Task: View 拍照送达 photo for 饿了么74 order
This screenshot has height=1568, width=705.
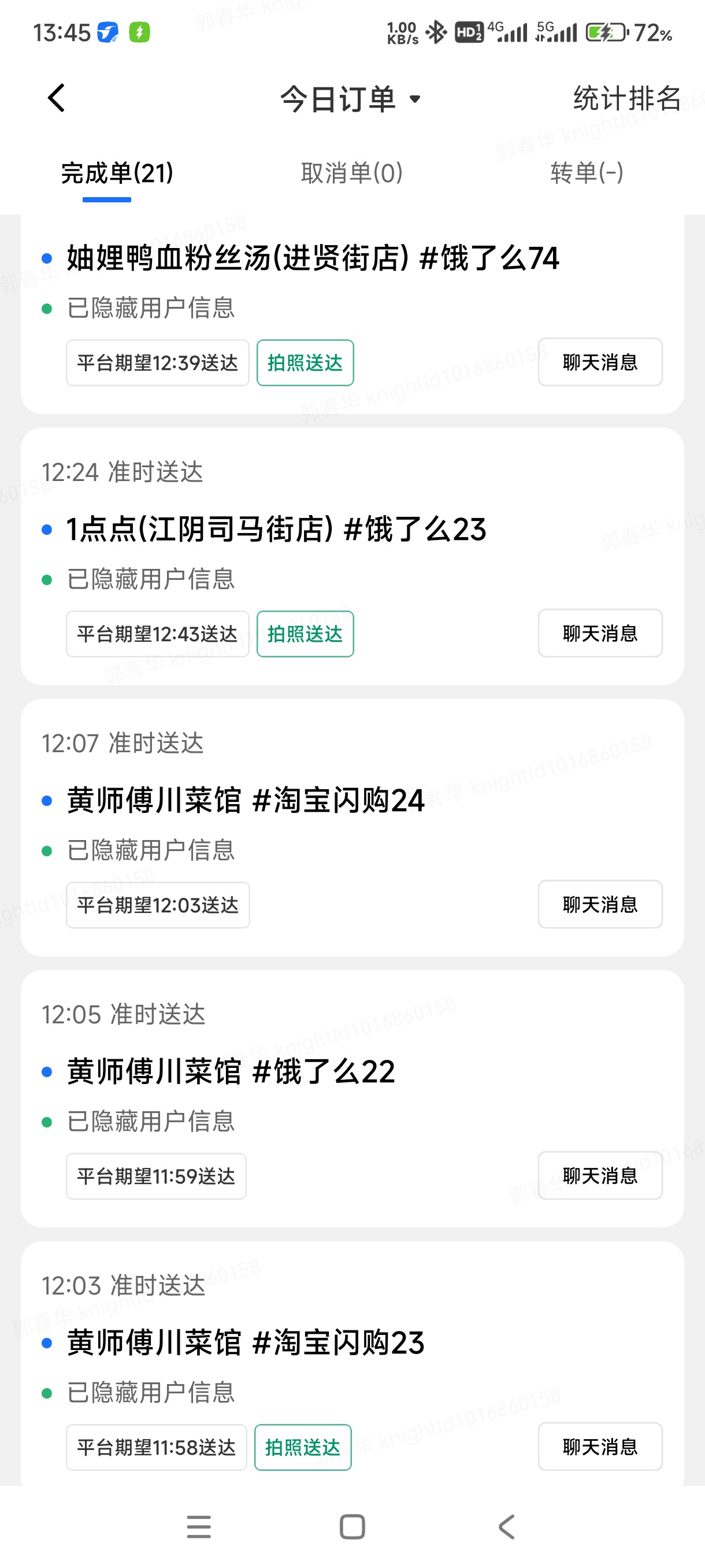Action: 305,363
